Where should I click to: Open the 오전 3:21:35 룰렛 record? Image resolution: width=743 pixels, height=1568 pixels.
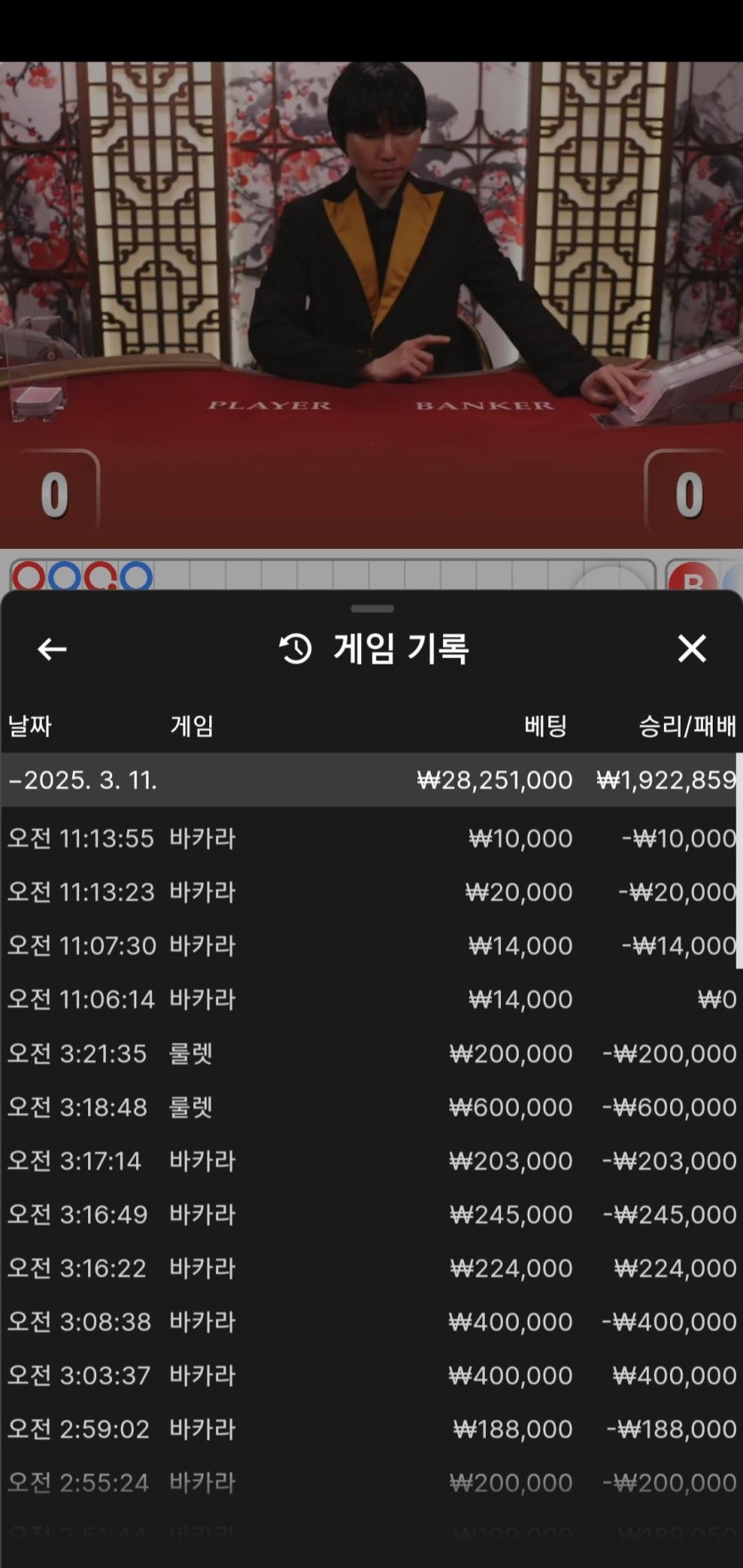point(371,1054)
